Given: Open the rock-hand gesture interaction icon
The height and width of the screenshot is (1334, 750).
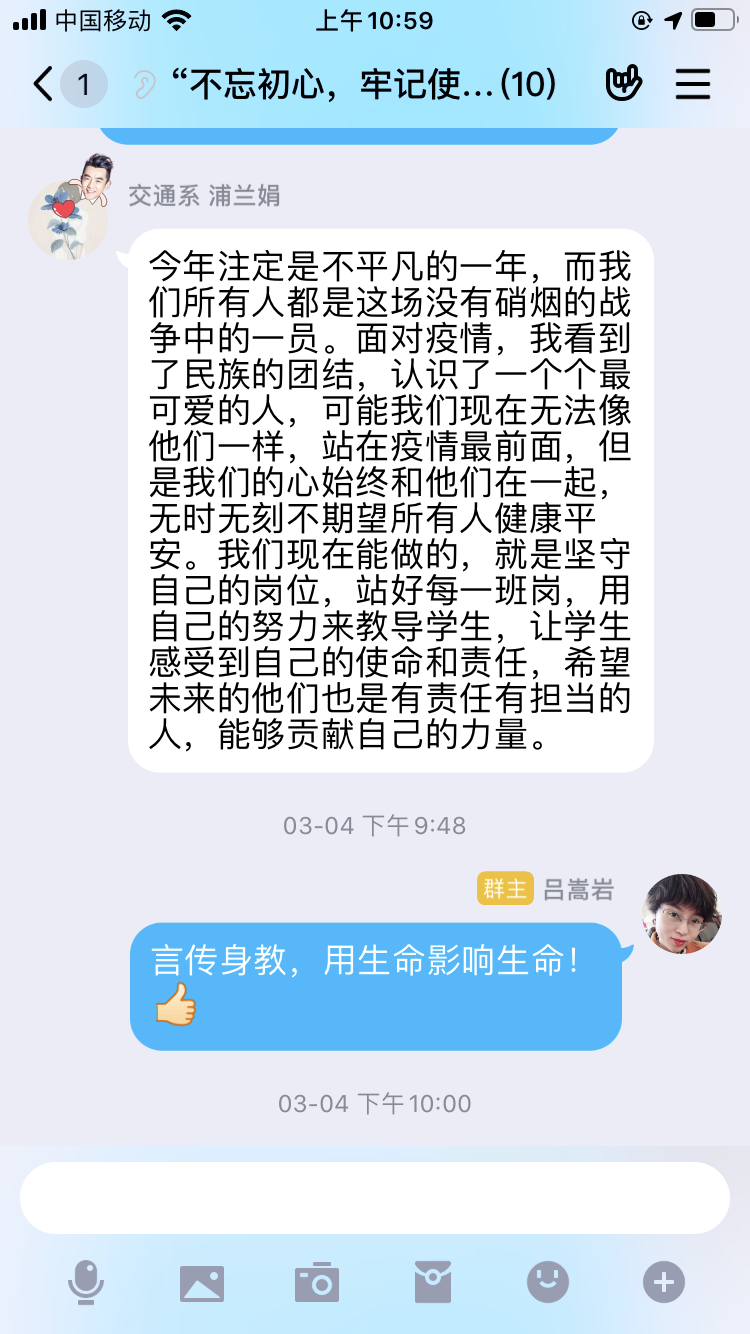Looking at the screenshot, I should (624, 84).
